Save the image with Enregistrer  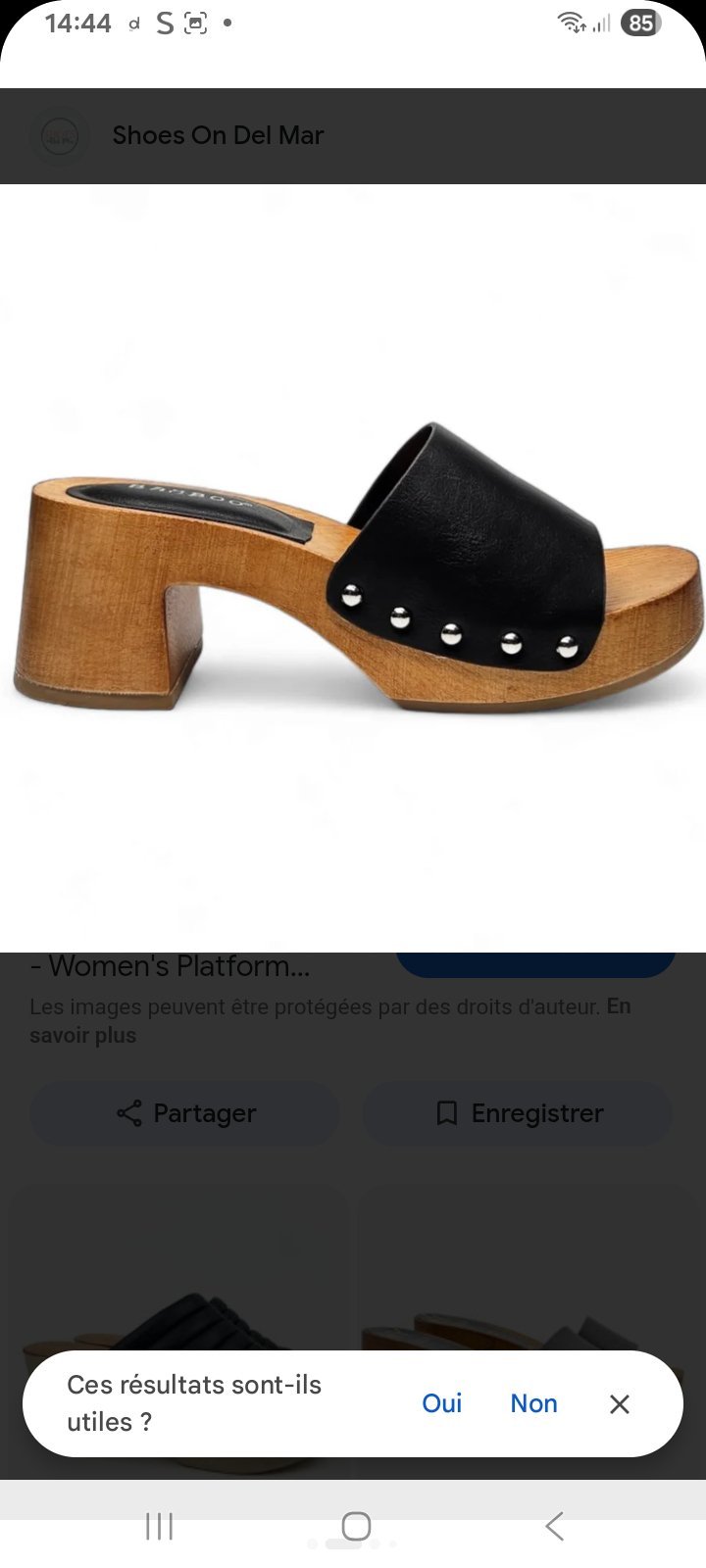(x=518, y=1113)
